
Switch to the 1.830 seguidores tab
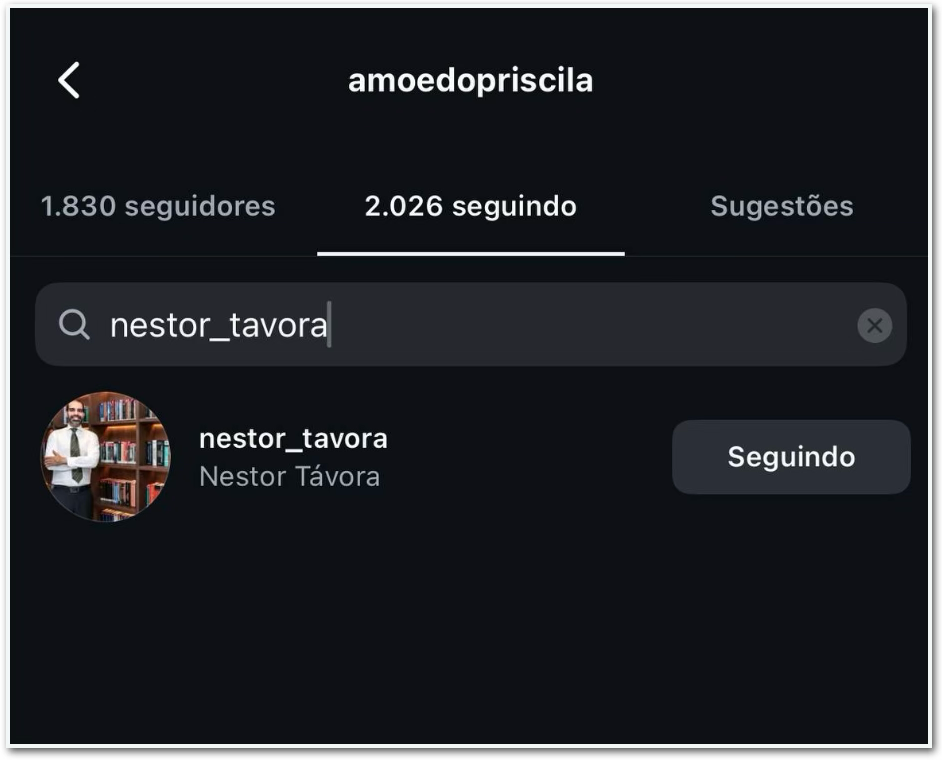coord(158,207)
